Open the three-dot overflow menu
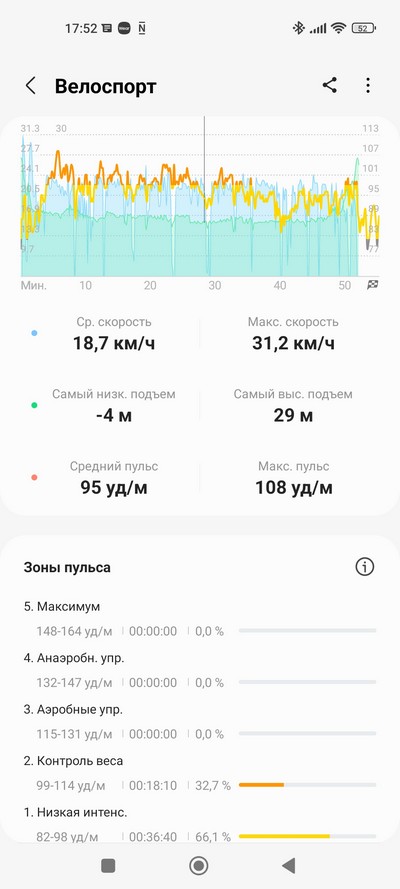Image resolution: width=400 pixels, height=889 pixels. (368, 86)
